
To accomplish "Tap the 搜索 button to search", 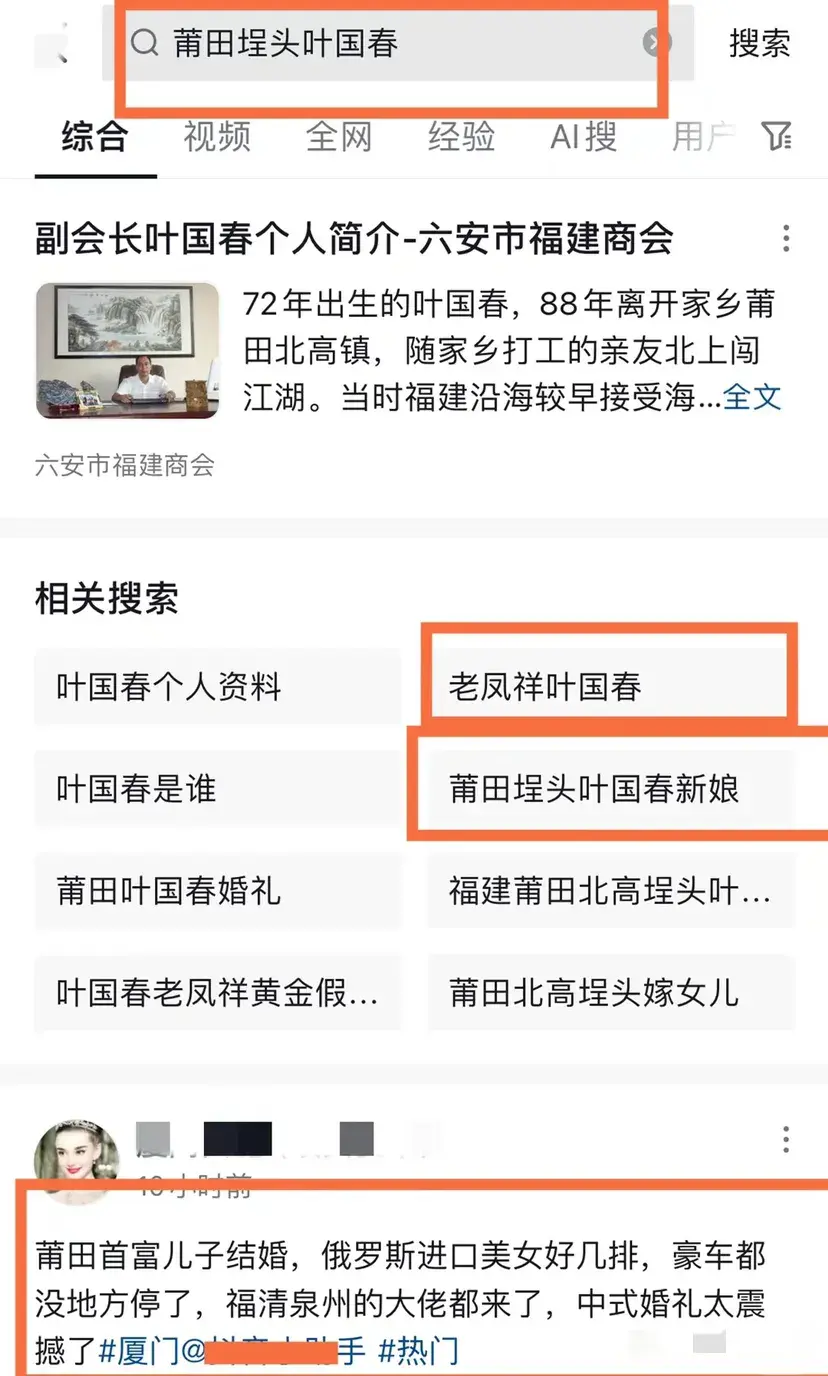I will [x=760, y=44].
